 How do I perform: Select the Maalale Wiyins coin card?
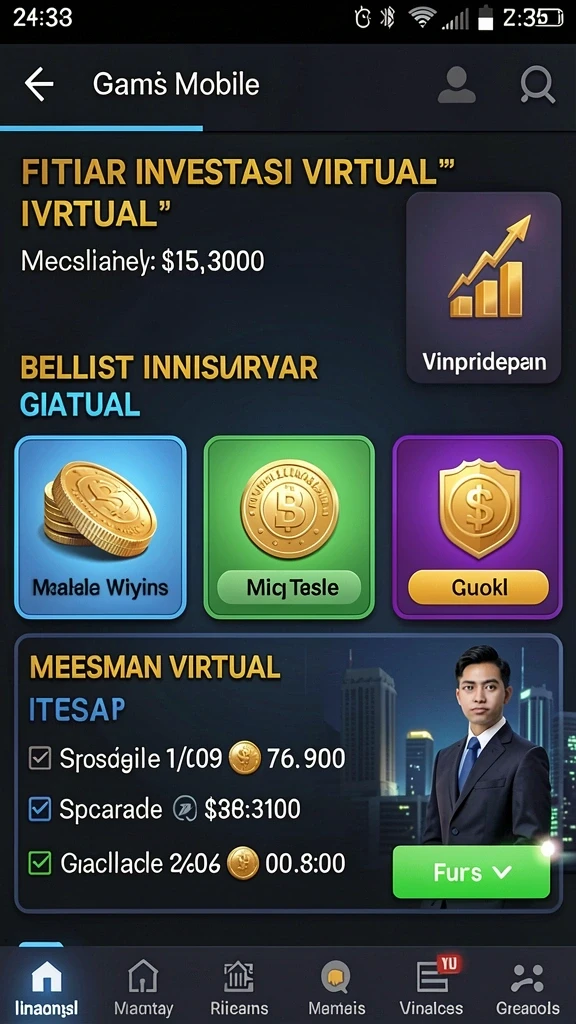tap(101, 527)
